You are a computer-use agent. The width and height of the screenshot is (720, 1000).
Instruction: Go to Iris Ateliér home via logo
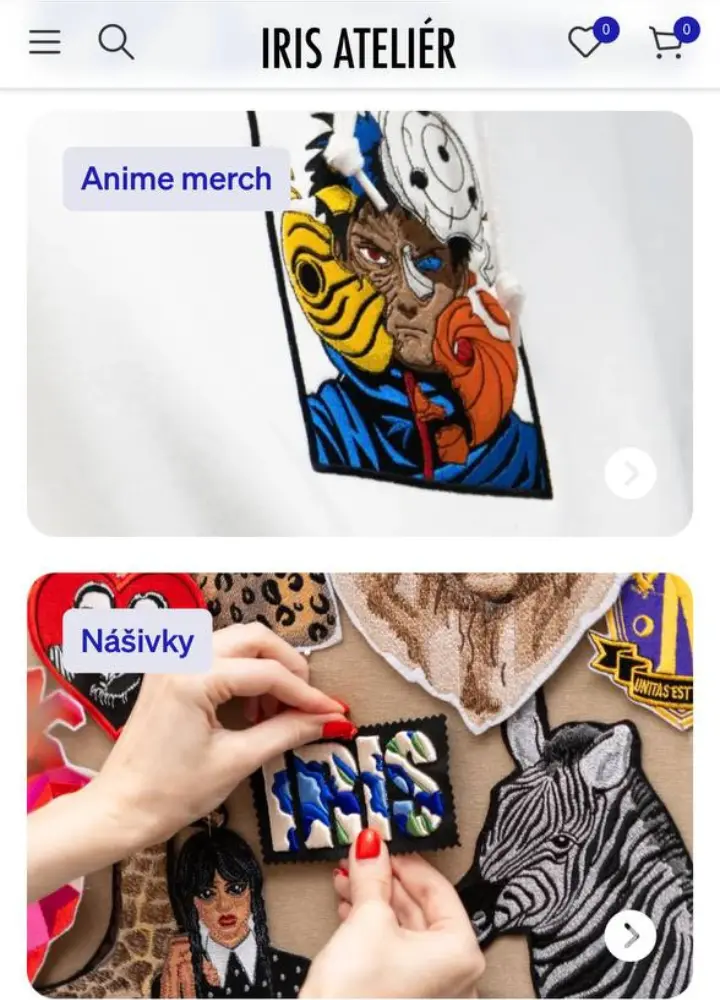(x=358, y=47)
